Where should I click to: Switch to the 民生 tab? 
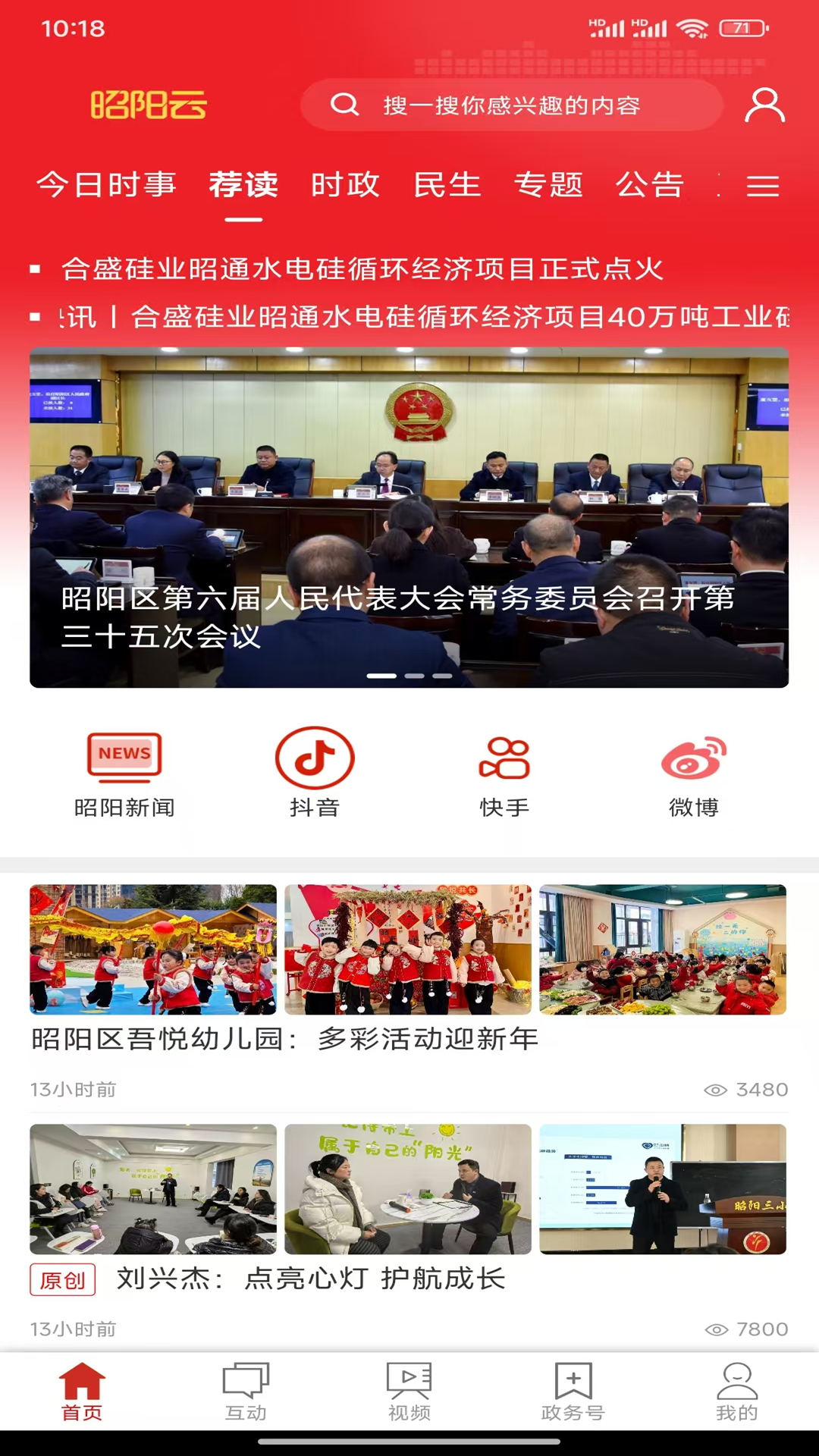[x=447, y=185]
